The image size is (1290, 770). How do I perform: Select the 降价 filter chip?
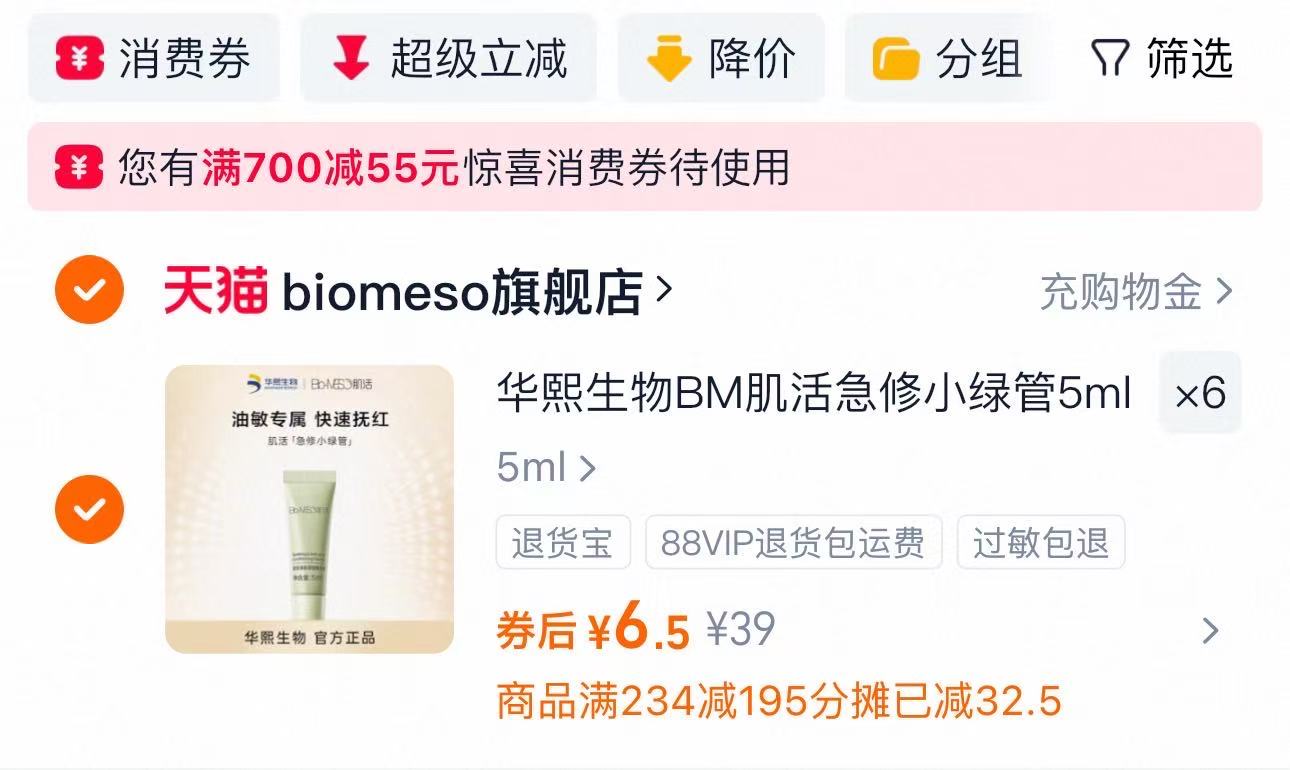click(x=720, y=58)
